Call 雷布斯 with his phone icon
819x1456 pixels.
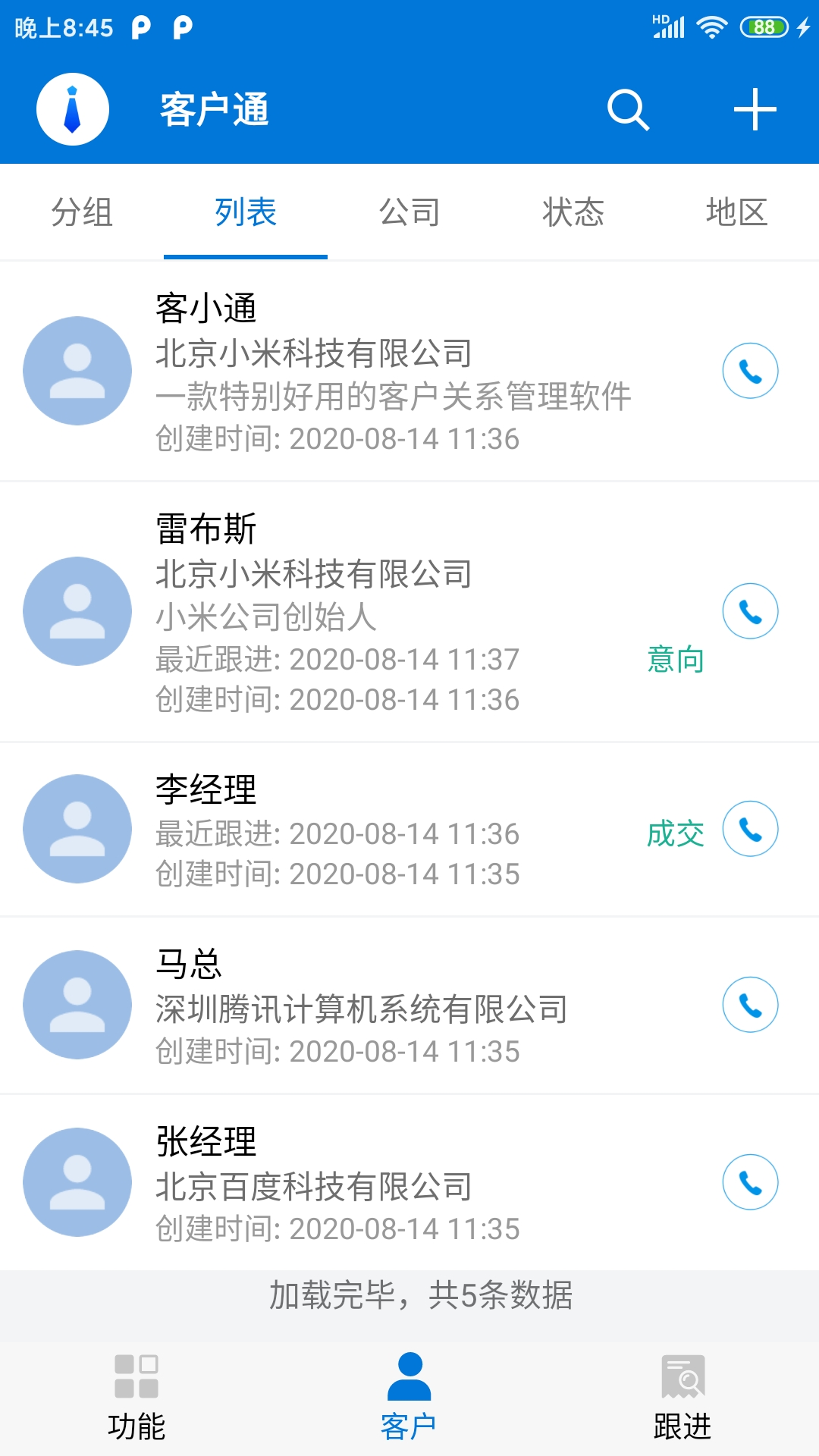752,610
